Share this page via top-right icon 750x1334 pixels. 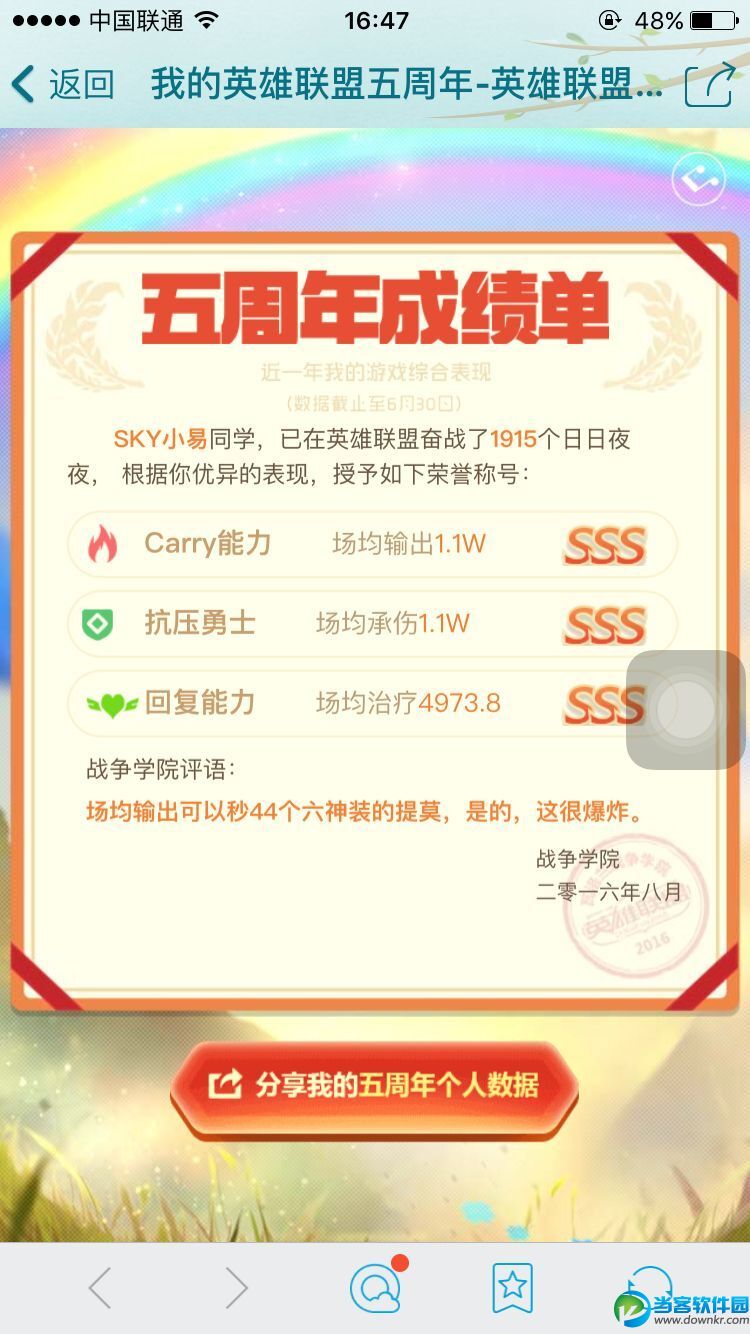pos(709,86)
